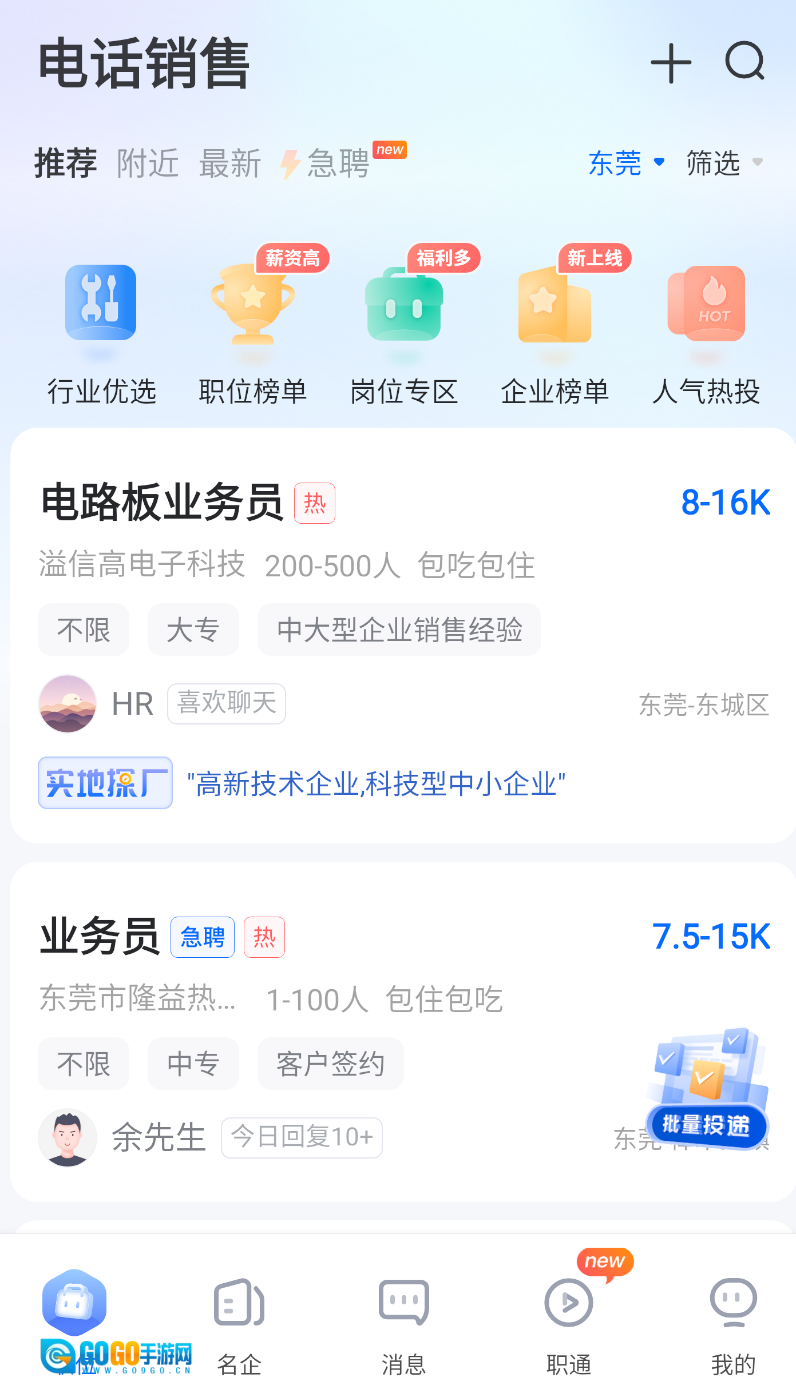Switch to the 附近 tab

(x=148, y=163)
